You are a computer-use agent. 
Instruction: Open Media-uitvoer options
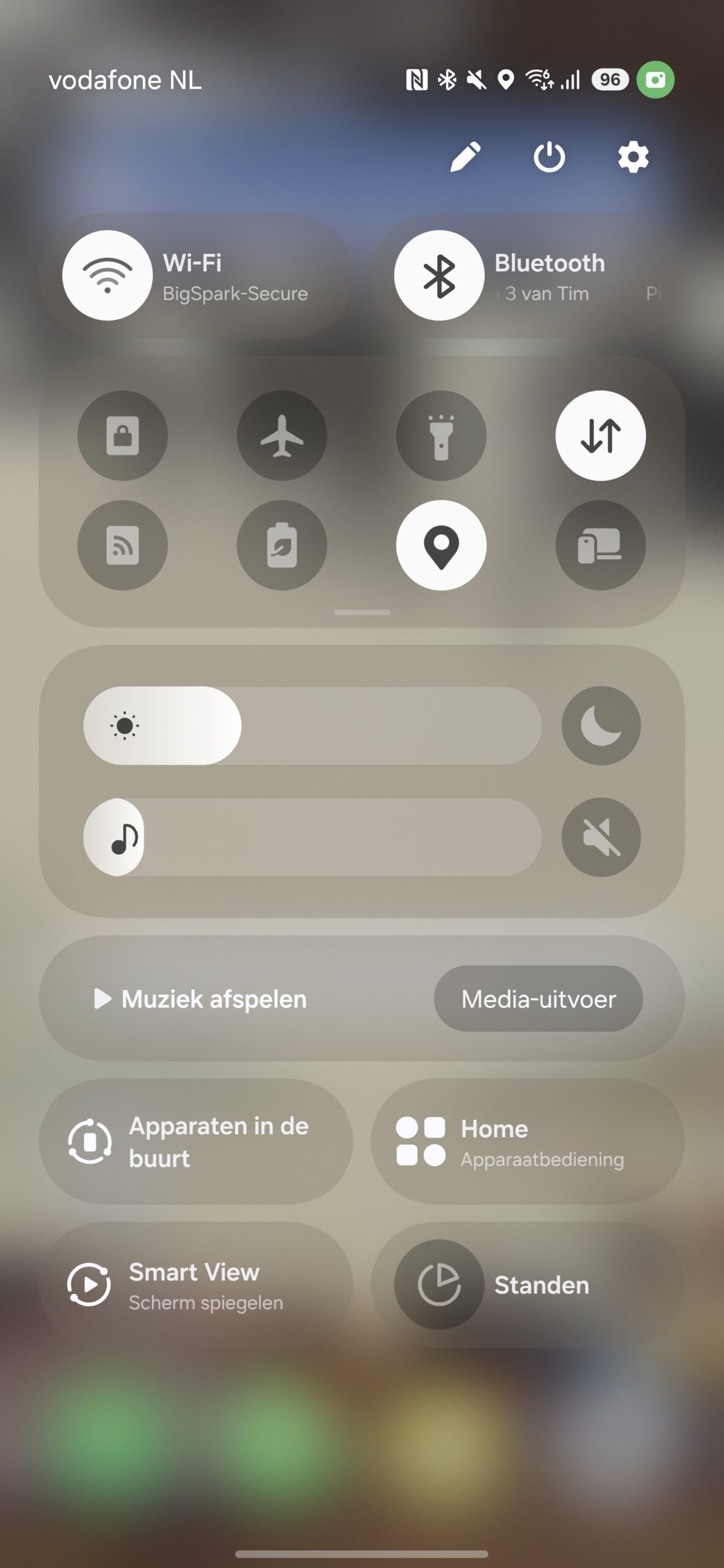pos(538,998)
